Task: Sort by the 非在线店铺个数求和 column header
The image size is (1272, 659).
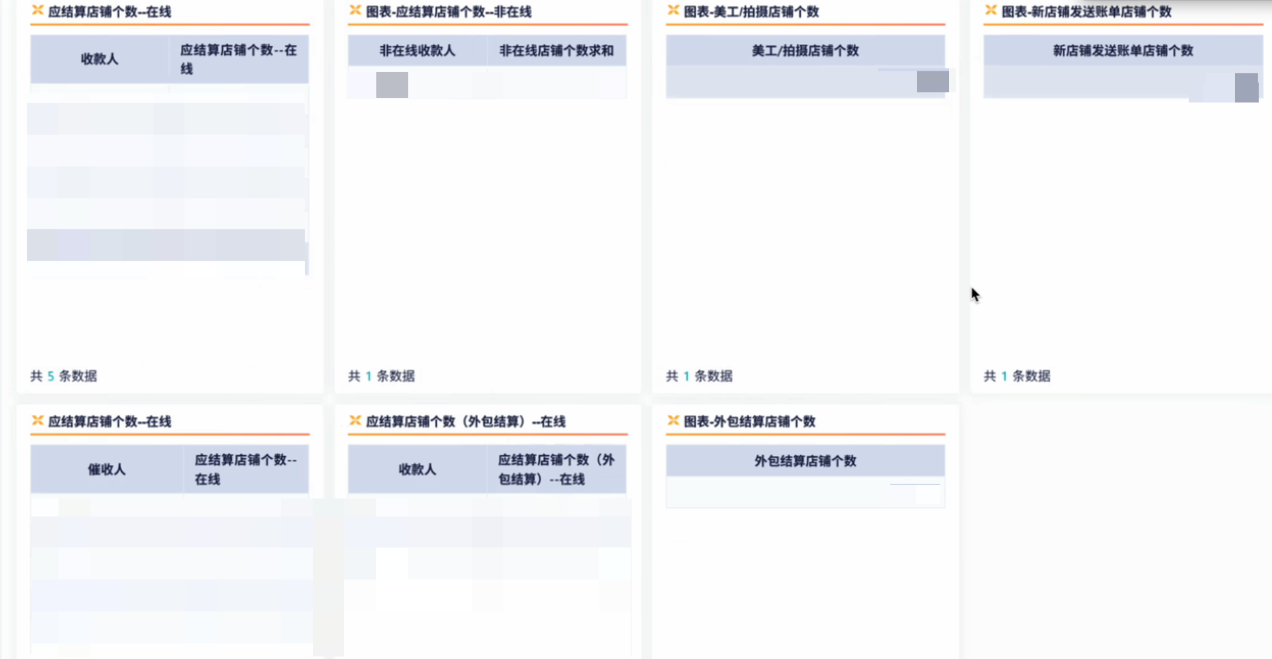Action: [x=556, y=50]
